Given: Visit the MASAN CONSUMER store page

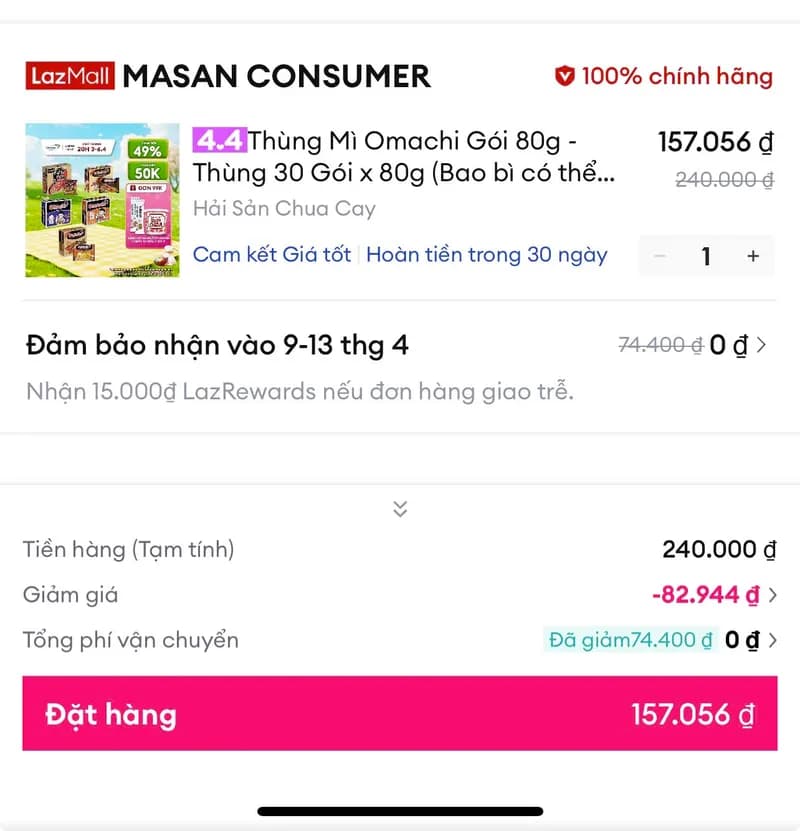Looking at the screenshot, I should 275,75.
